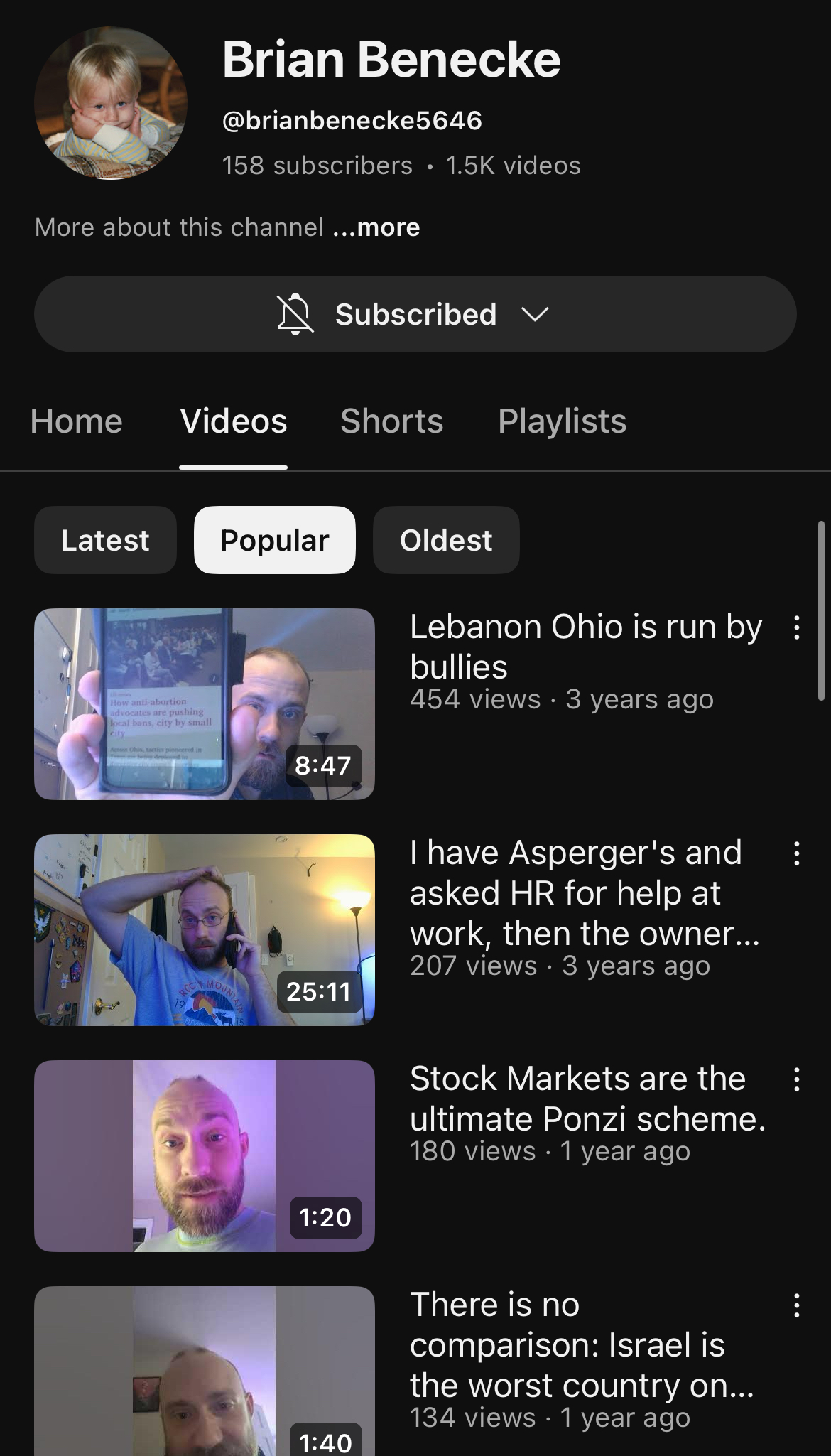This screenshot has height=1456, width=831.
Task: Open options menu for Lebanon Ohio video
Action: pos(797,627)
